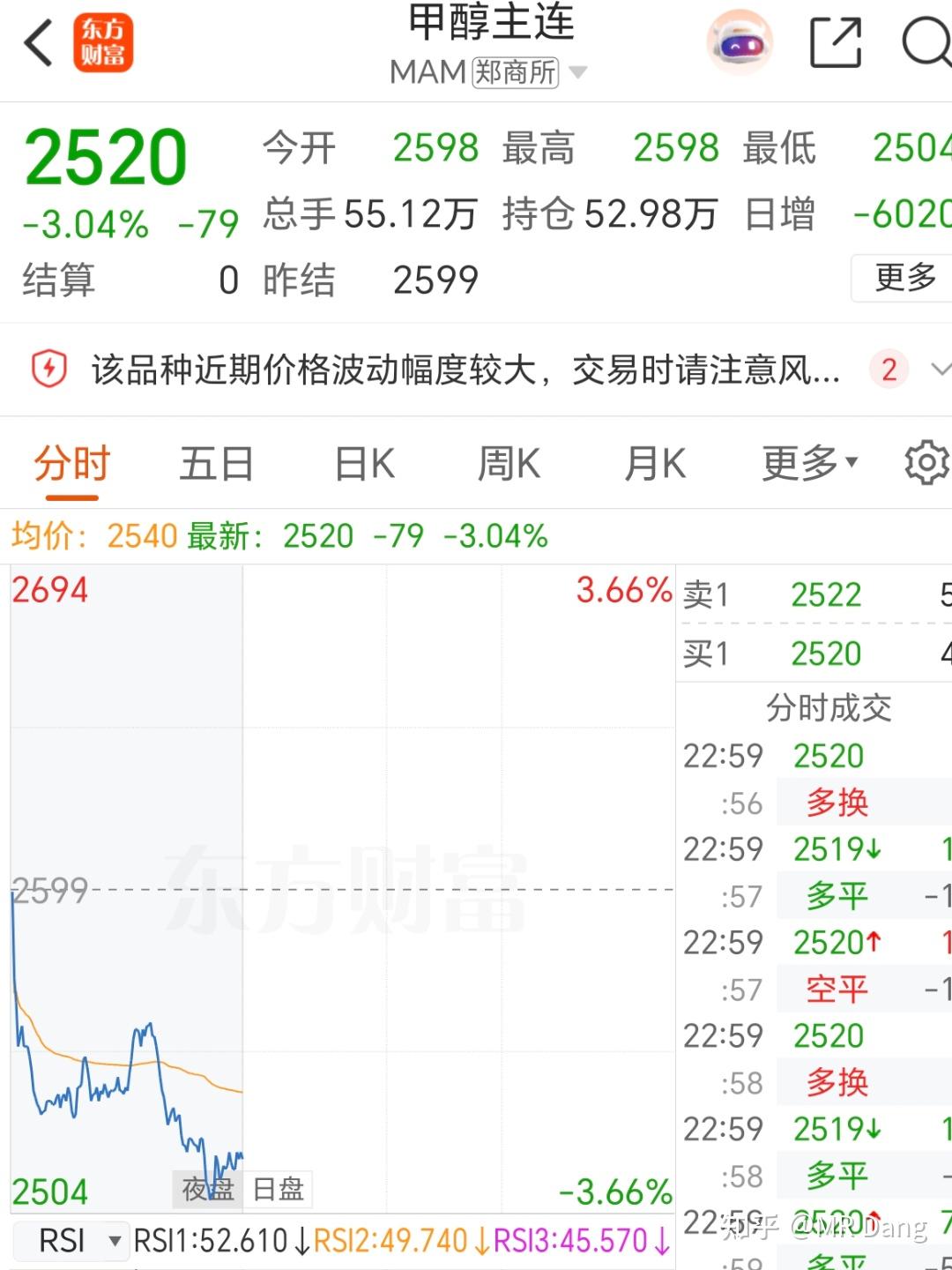This screenshot has width=952, height=1270.
Task: Open the AI assistant robot icon
Action: (x=739, y=41)
